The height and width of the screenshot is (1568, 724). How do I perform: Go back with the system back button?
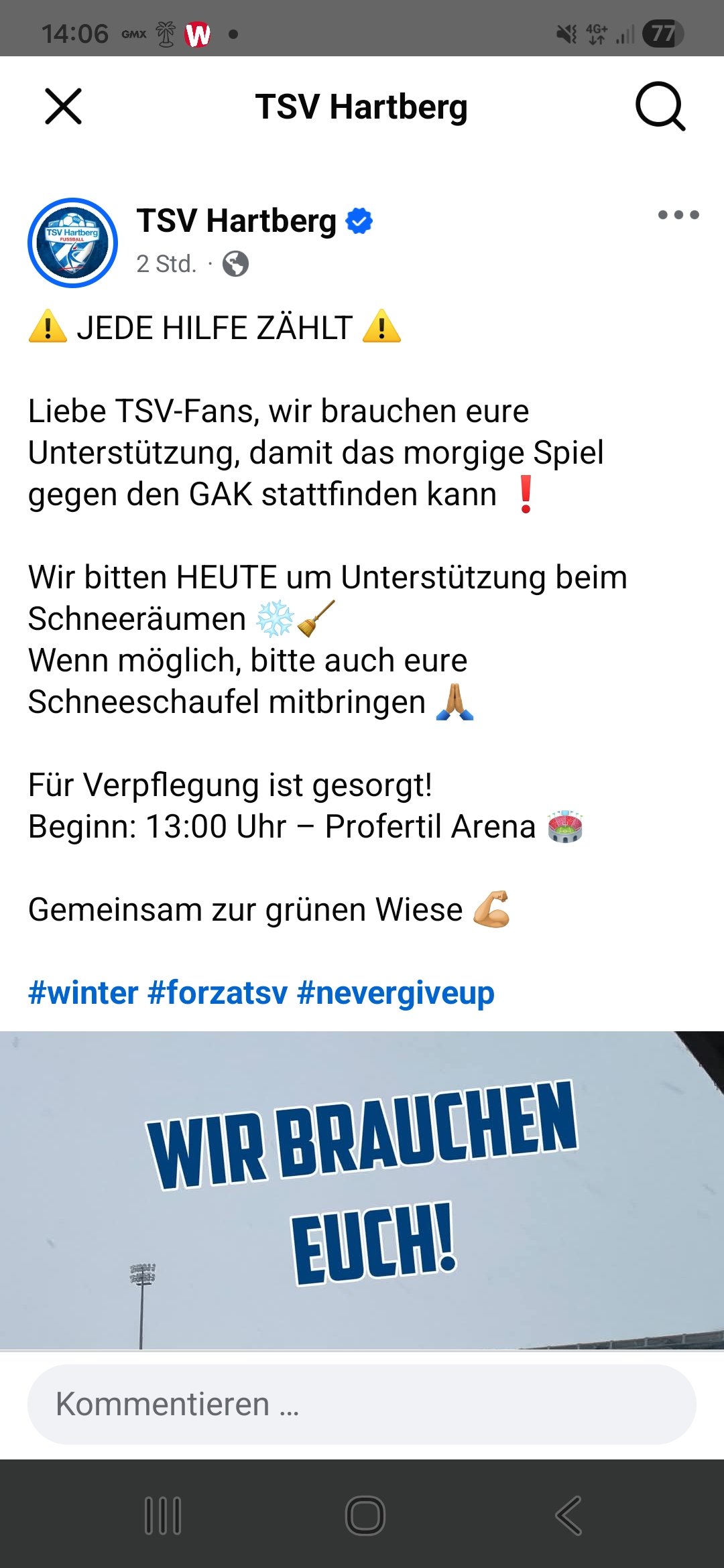[568, 1515]
